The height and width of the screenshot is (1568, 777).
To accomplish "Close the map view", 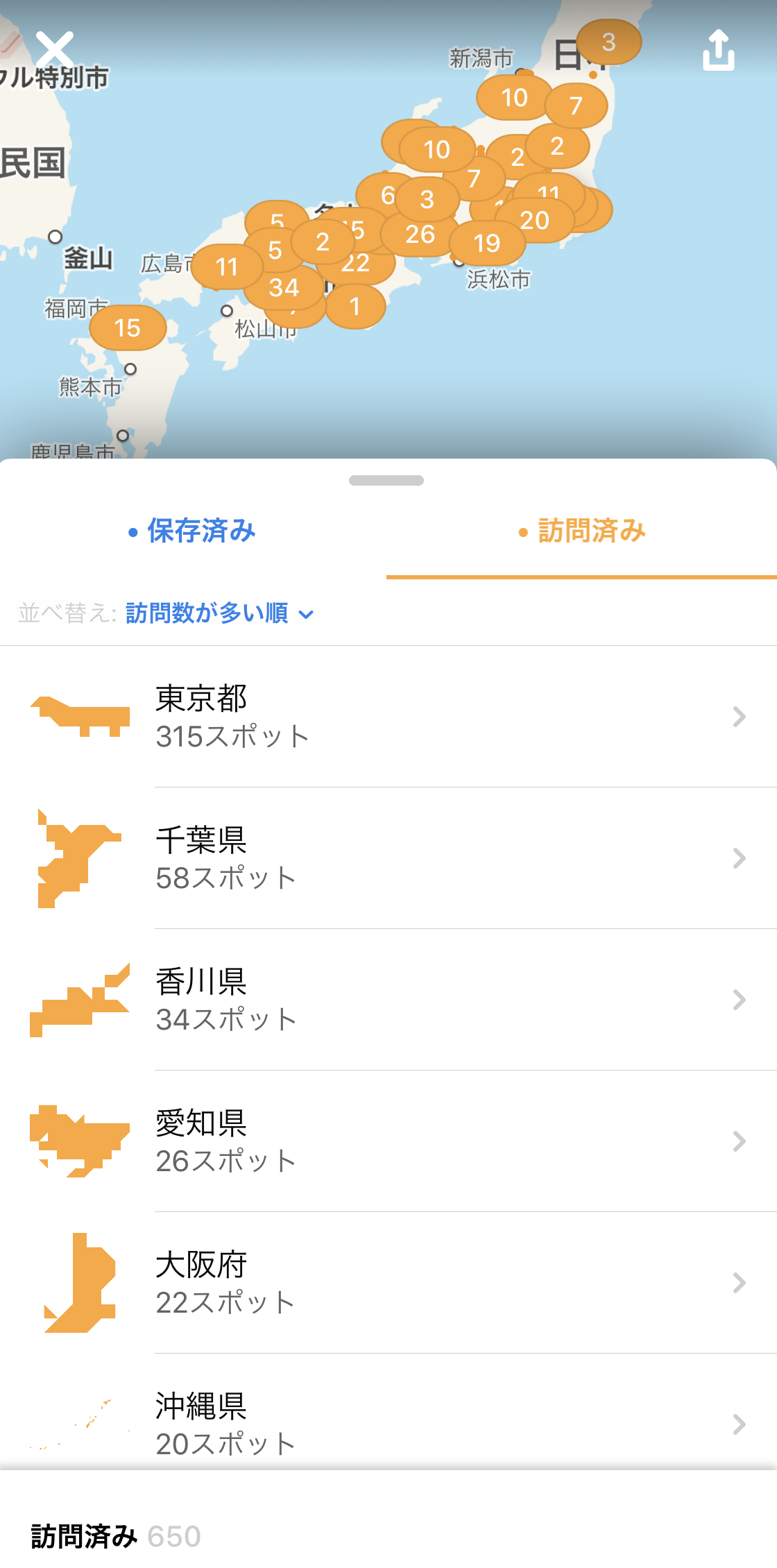I will tap(55, 50).
